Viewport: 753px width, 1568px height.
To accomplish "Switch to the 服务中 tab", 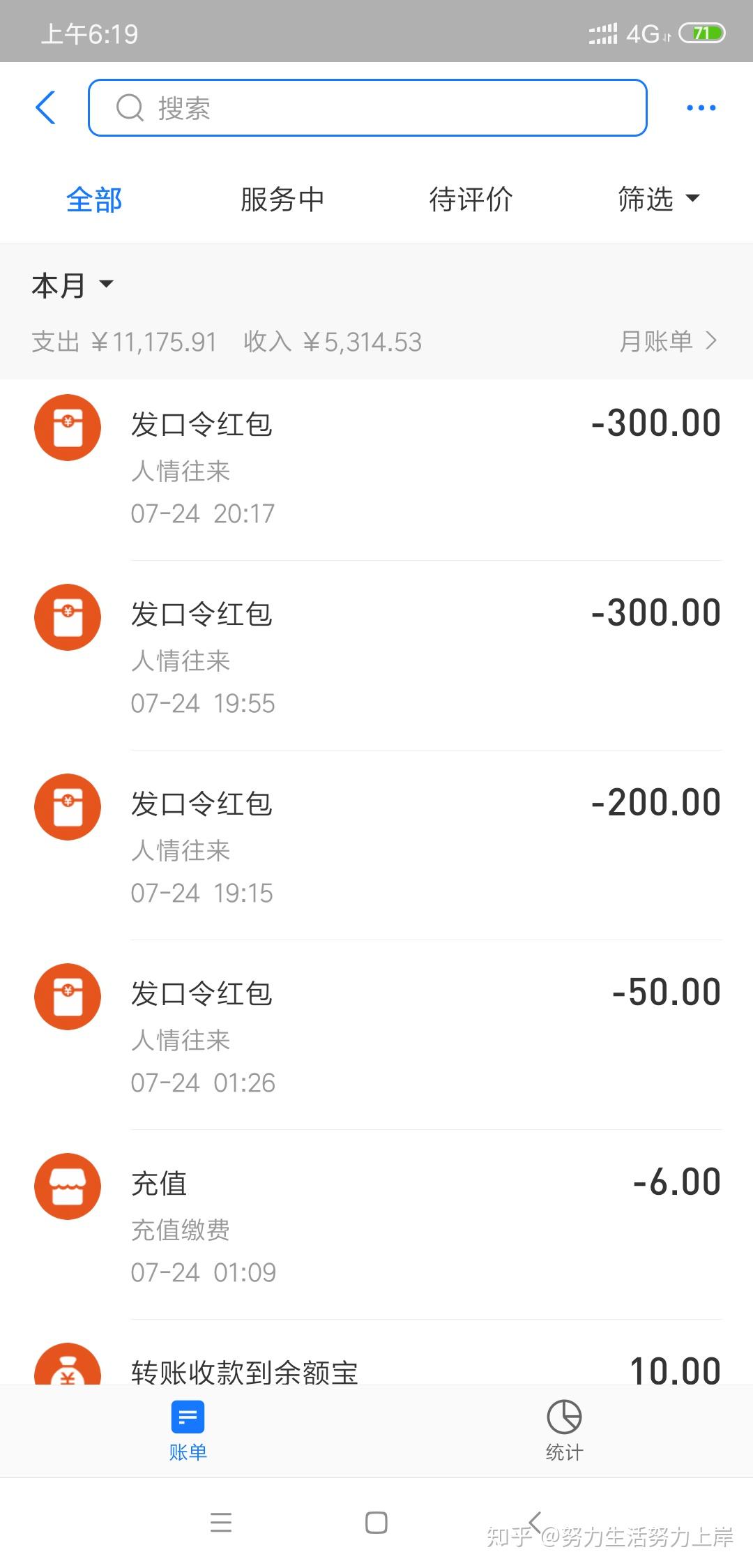I will (282, 200).
